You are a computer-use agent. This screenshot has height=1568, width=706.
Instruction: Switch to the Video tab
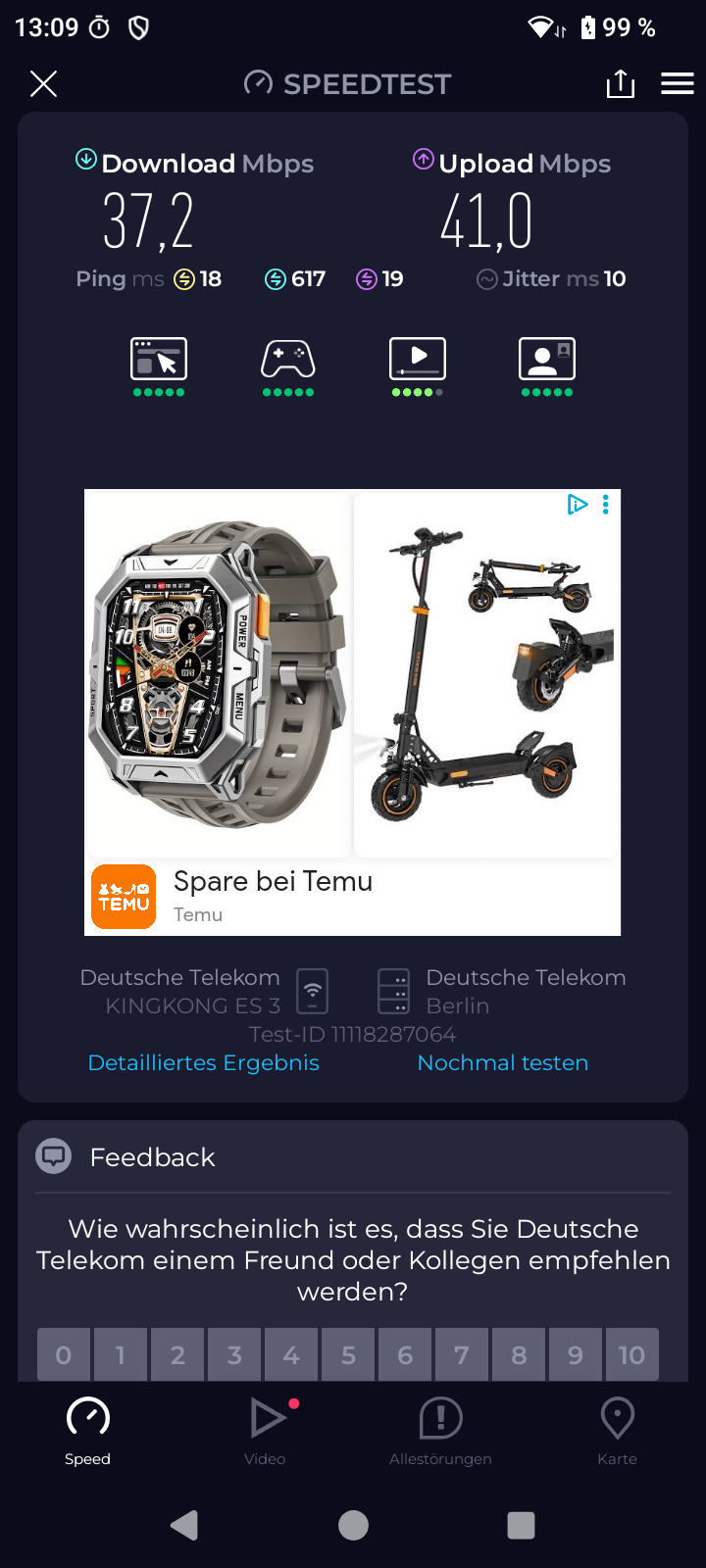tap(265, 1431)
